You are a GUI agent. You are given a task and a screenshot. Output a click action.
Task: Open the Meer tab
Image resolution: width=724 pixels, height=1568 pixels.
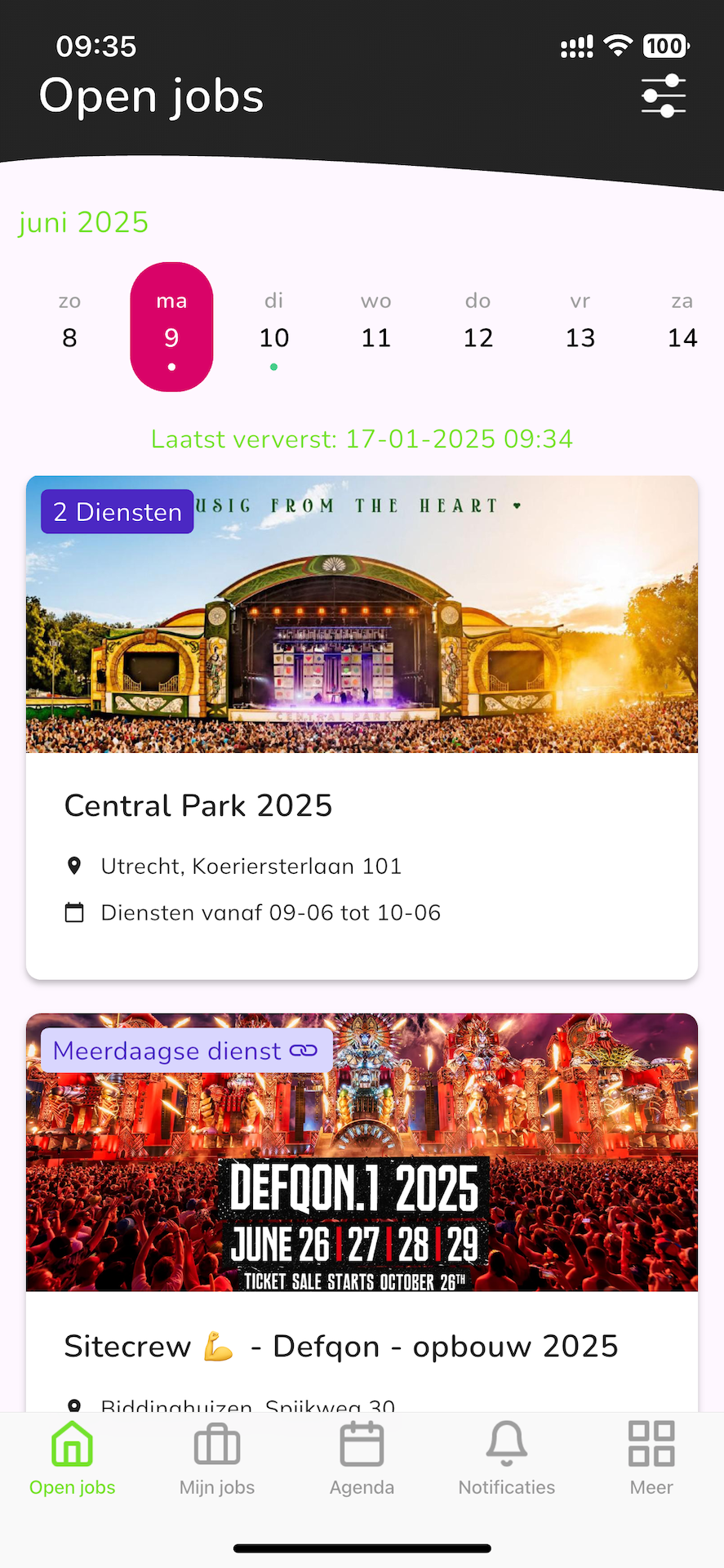(651, 1459)
